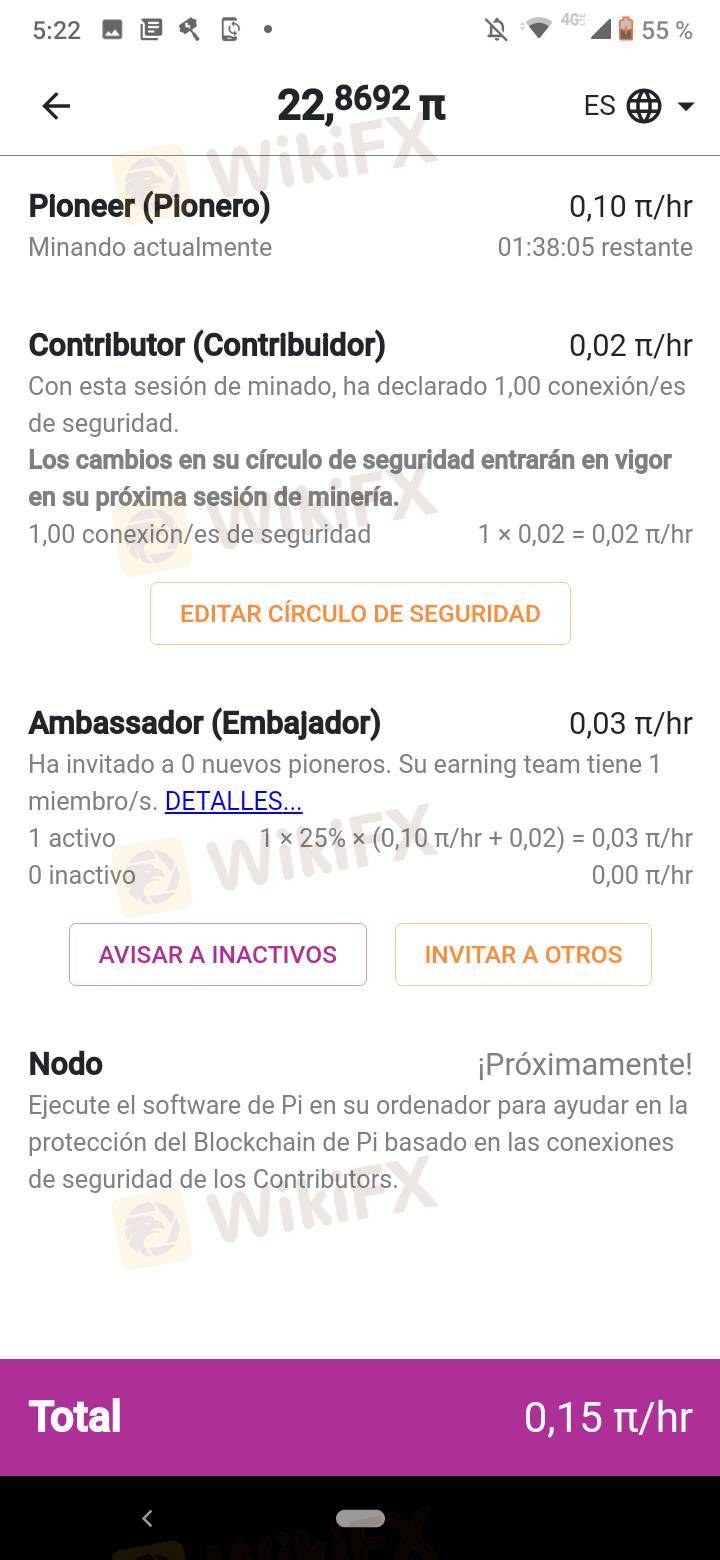The image size is (720, 1560).
Task: Select Invitar a otros button
Action: tap(523, 954)
